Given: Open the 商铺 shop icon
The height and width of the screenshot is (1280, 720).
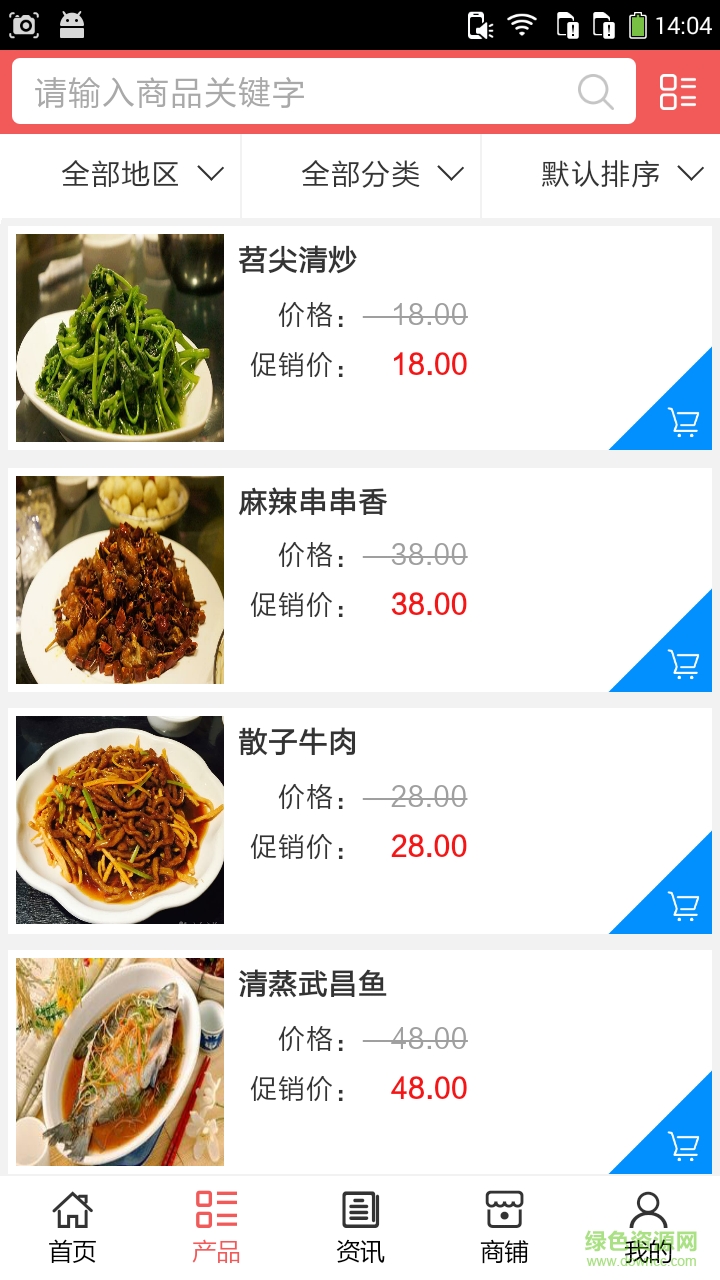Looking at the screenshot, I should pos(504,1210).
